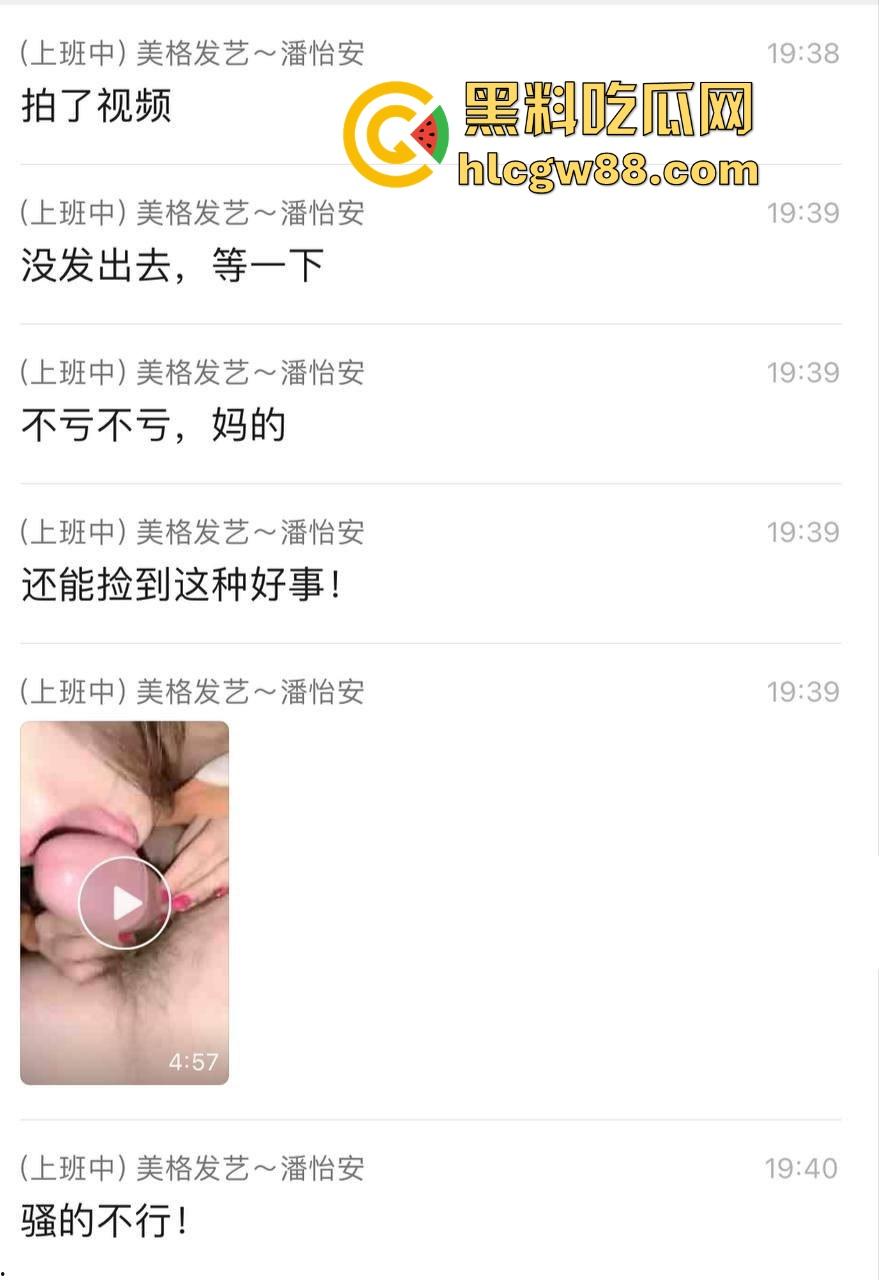Tap the message 不亏不亏，妈的

pos(150,425)
